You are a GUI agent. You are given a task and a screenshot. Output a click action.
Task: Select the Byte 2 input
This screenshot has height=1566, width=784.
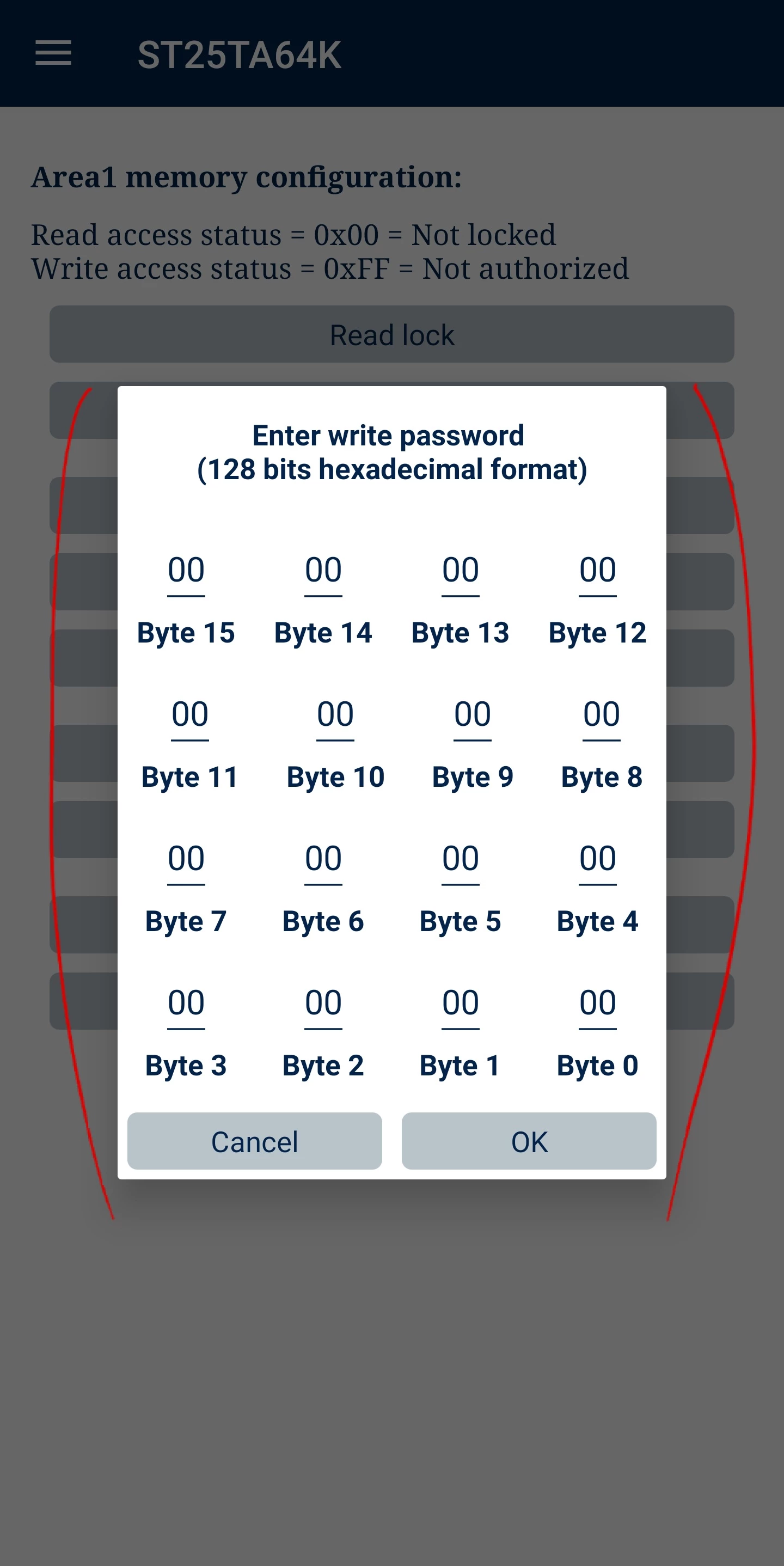(x=323, y=1005)
